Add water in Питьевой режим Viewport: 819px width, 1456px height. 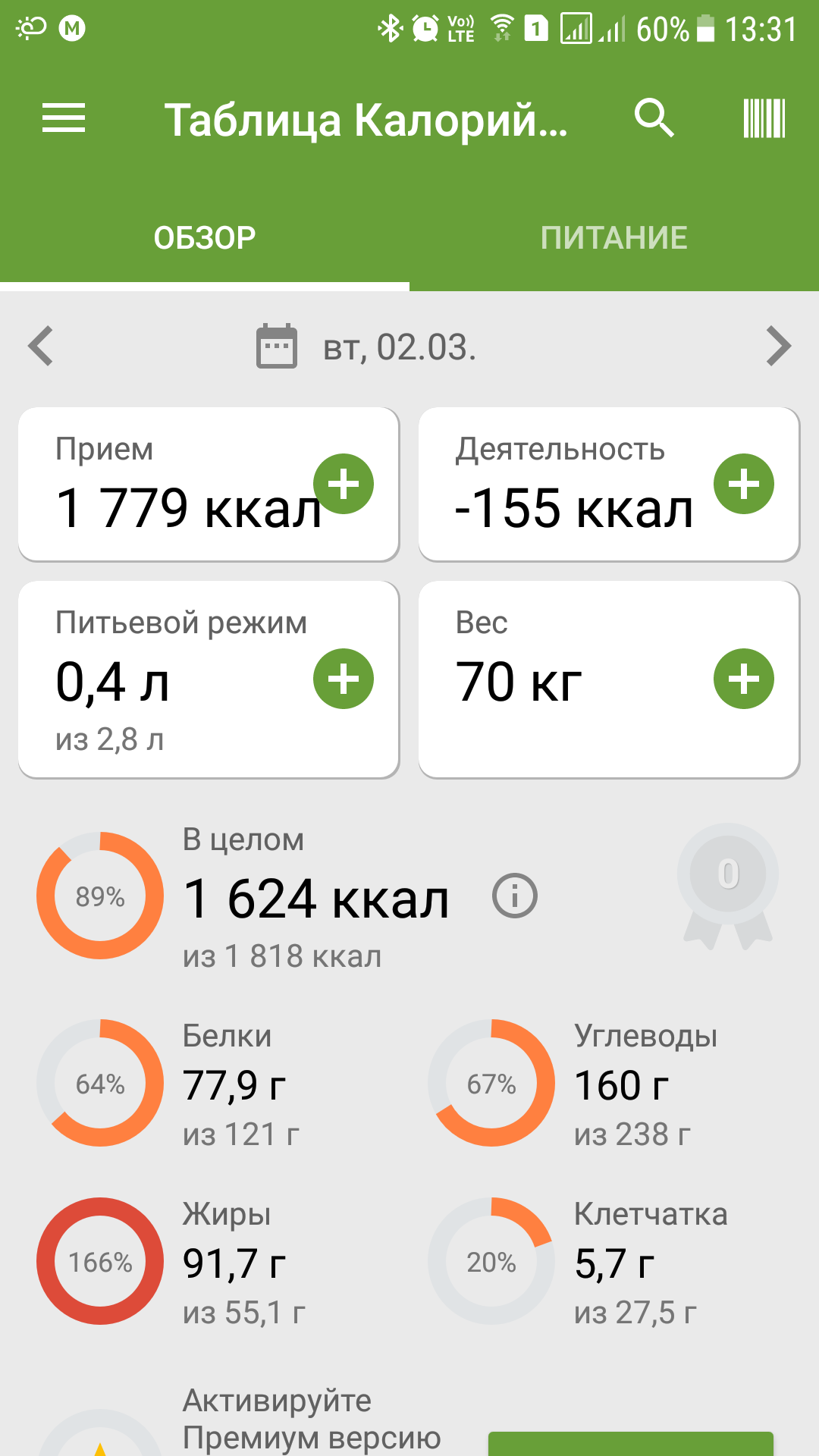point(344,679)
